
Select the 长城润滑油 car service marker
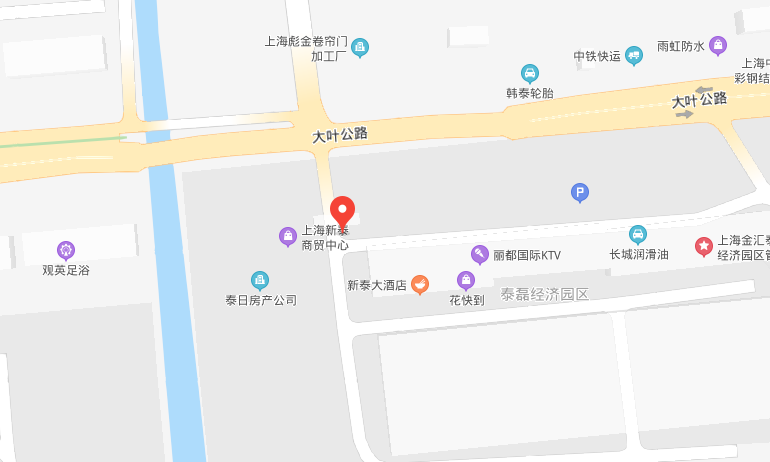point(638,234)
